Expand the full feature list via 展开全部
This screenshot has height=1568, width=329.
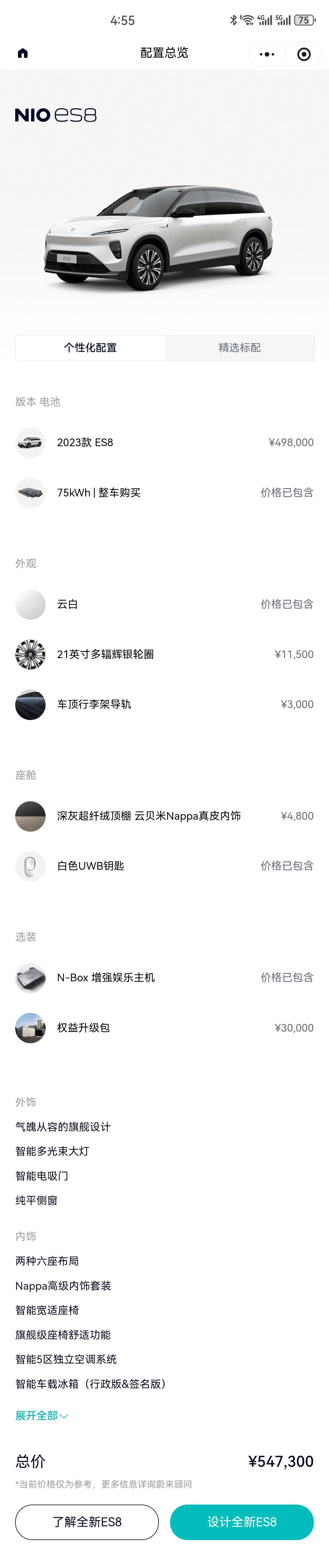41,1415
